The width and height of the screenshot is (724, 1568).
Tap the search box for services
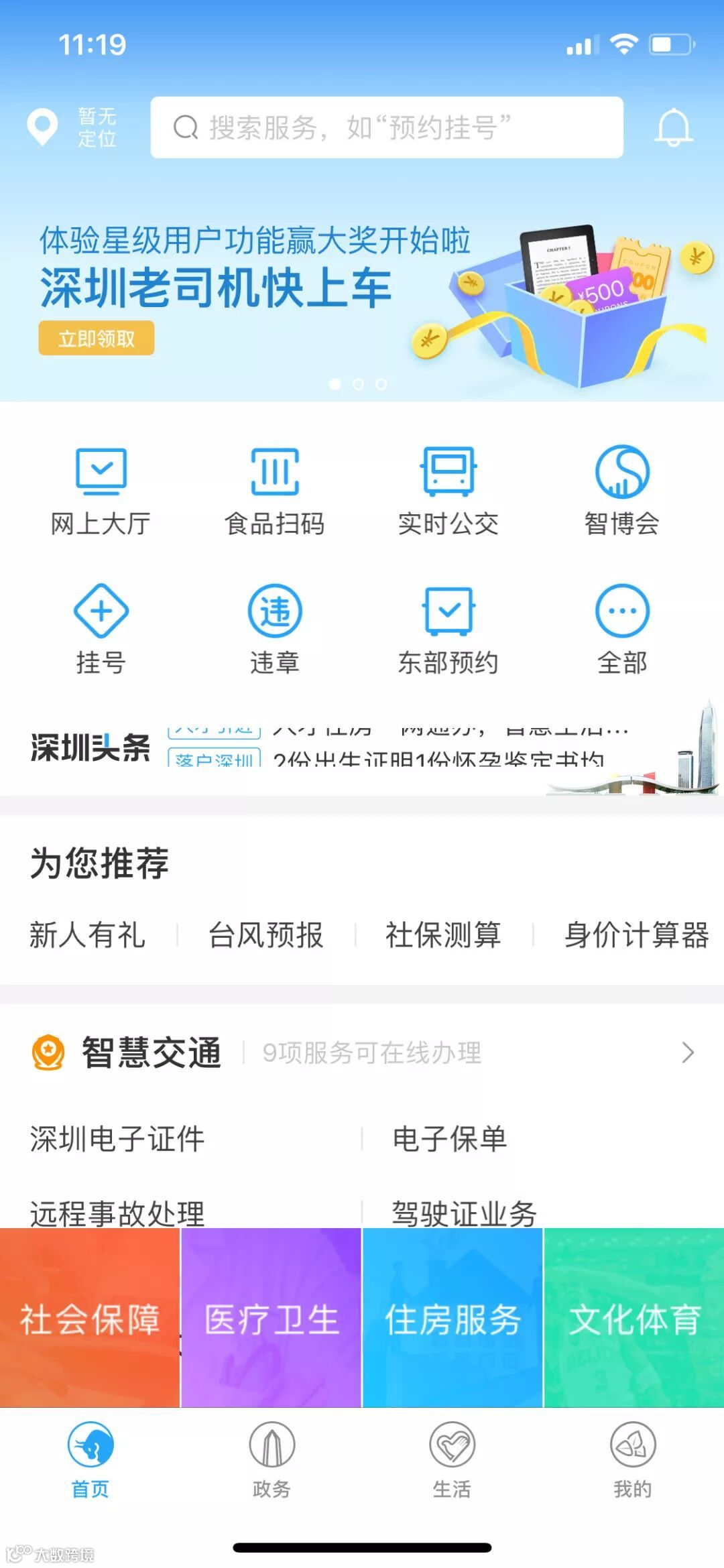[387, 127]
